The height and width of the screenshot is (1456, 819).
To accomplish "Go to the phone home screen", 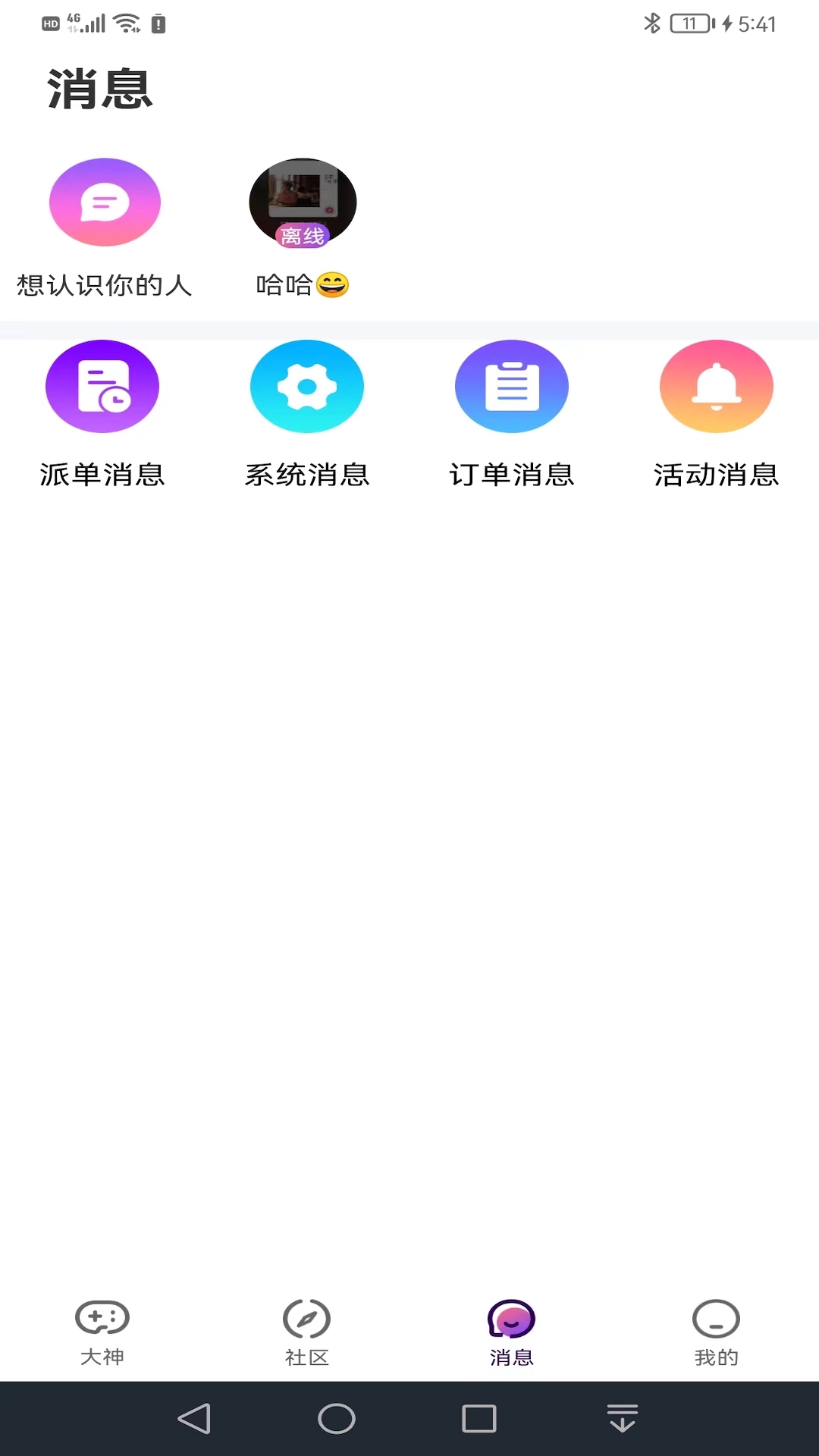I will 337,1418.
